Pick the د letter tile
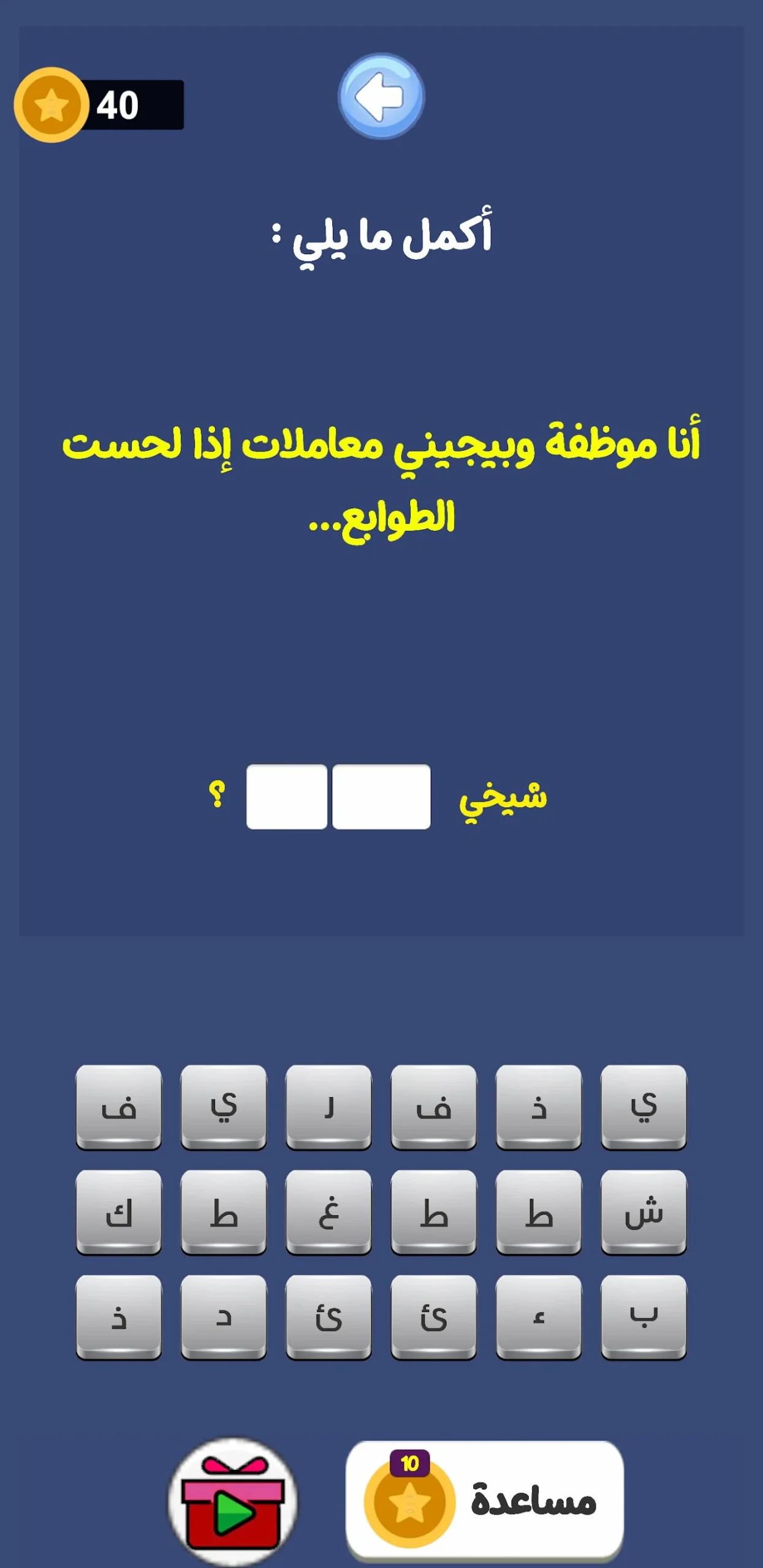This screenshot has width=763, height=1568. [x=224, y=1317]
